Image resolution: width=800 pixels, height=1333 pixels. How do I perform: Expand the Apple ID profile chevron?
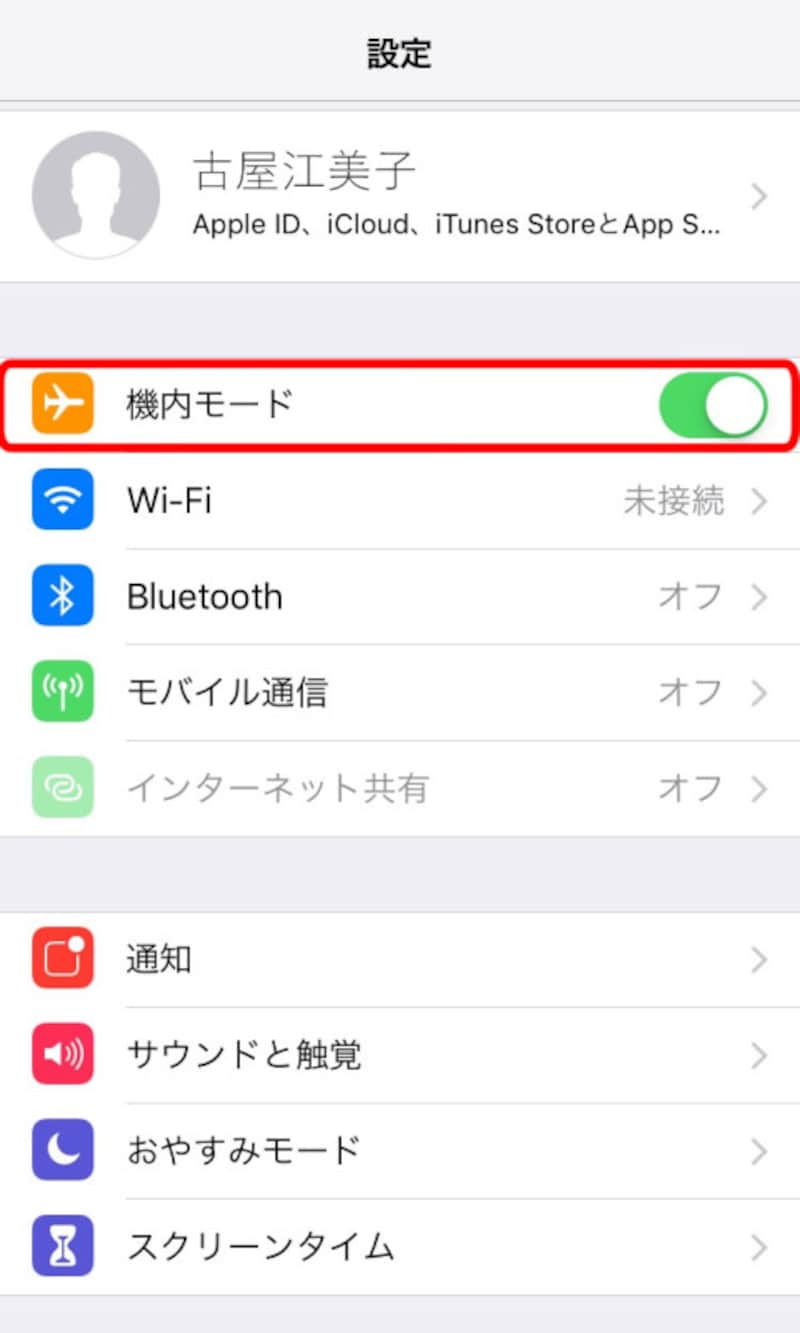coord(758,196)
